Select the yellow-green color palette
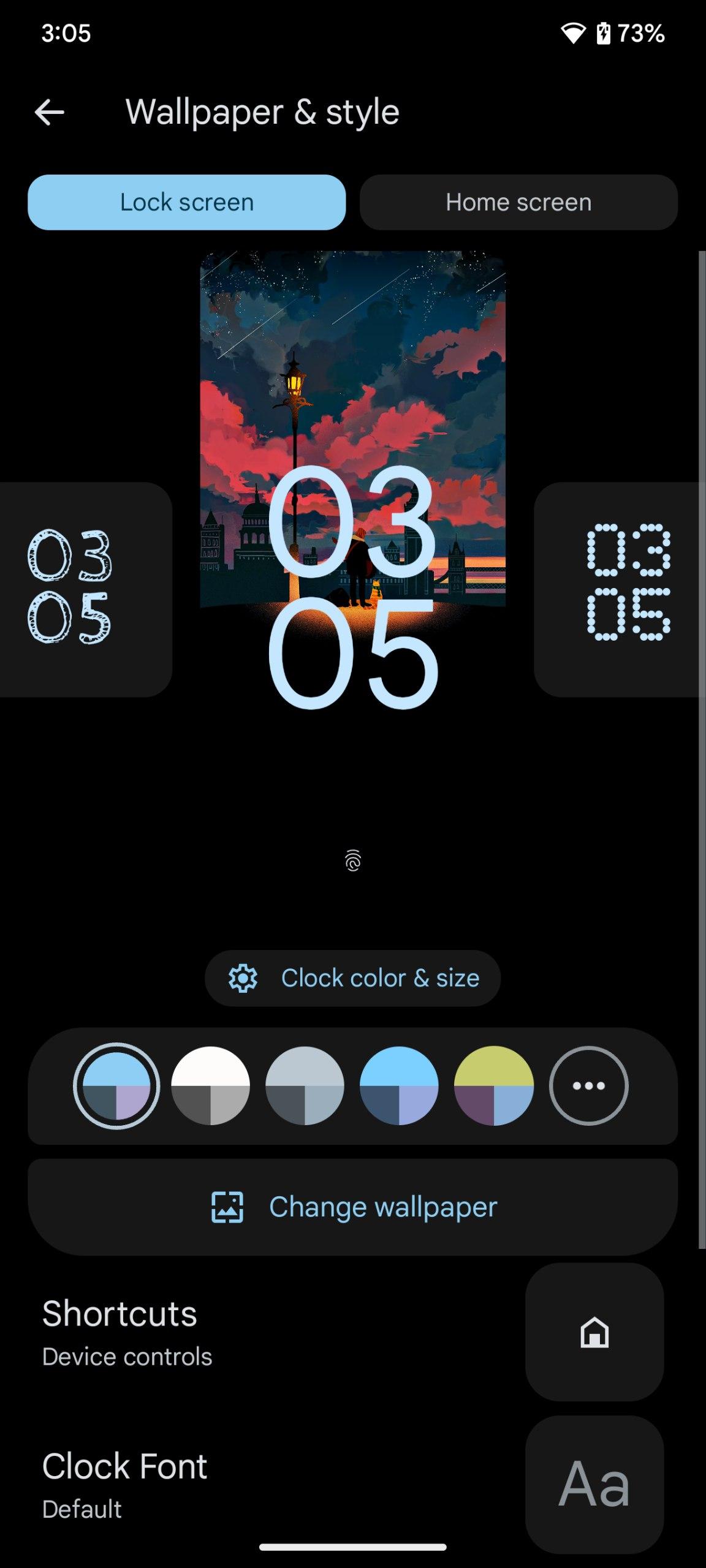Image resolution: width=706 pixels, height=1568 pixels. (493, 1085)
